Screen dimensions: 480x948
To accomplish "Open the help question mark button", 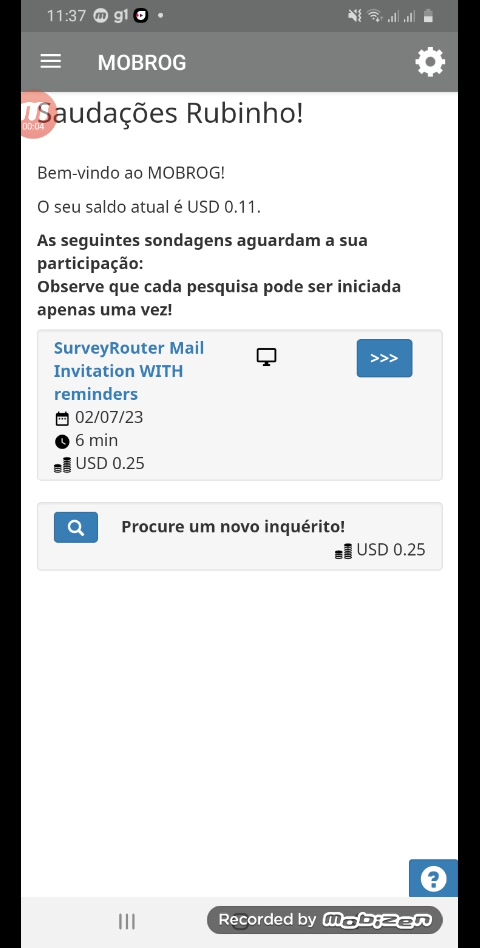I will point(433,878).
